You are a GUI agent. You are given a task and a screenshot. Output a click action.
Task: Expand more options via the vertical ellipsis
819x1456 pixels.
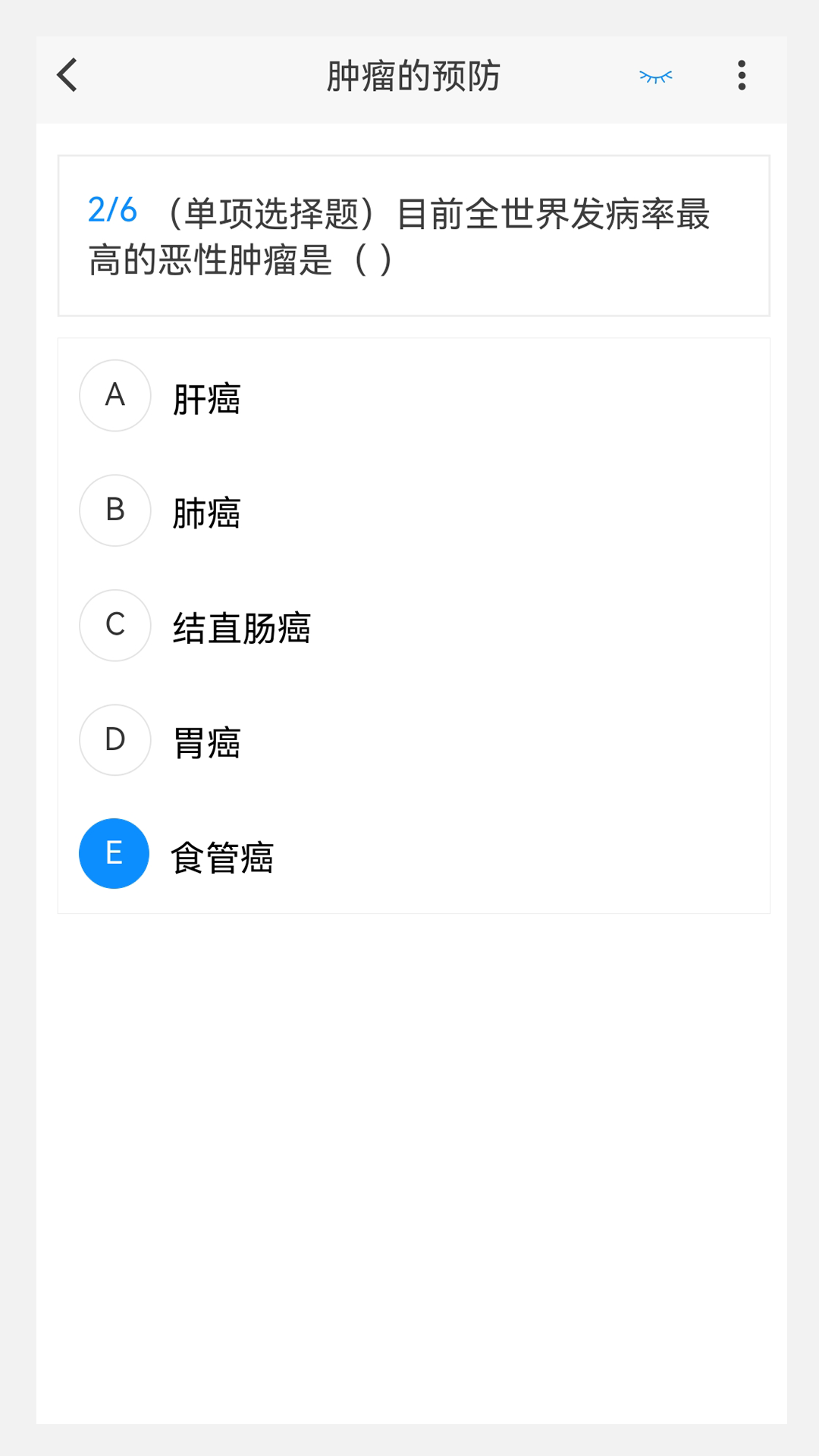pos(741,76)
